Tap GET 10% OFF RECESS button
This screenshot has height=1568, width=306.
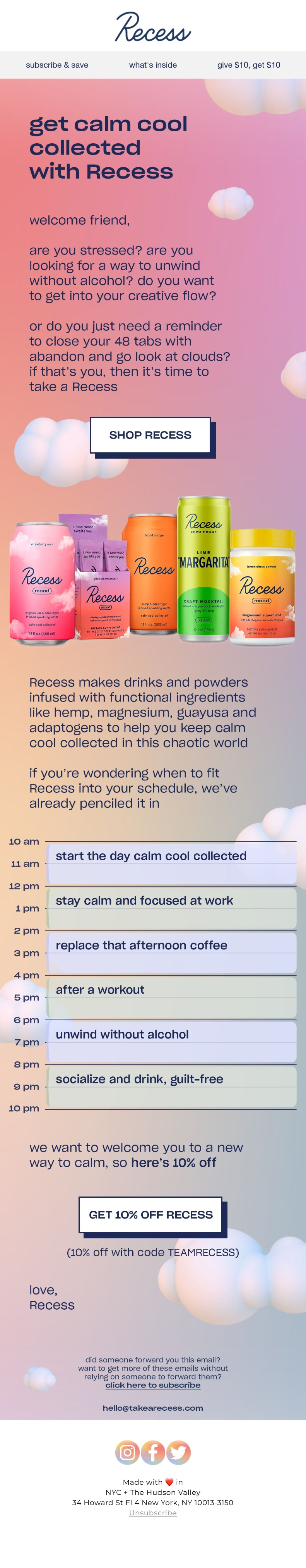151,1214
